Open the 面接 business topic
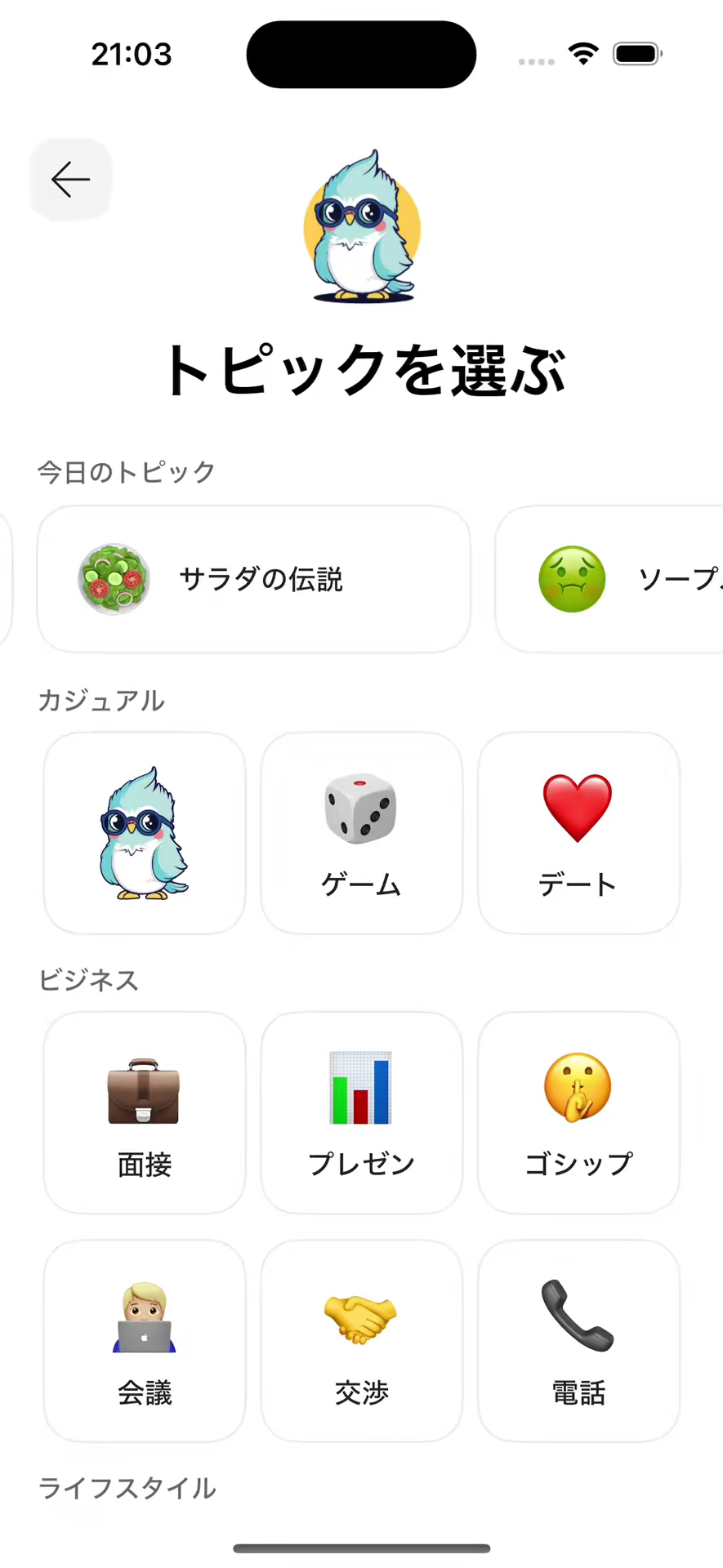The image size is (723, 1568). 145,1112
